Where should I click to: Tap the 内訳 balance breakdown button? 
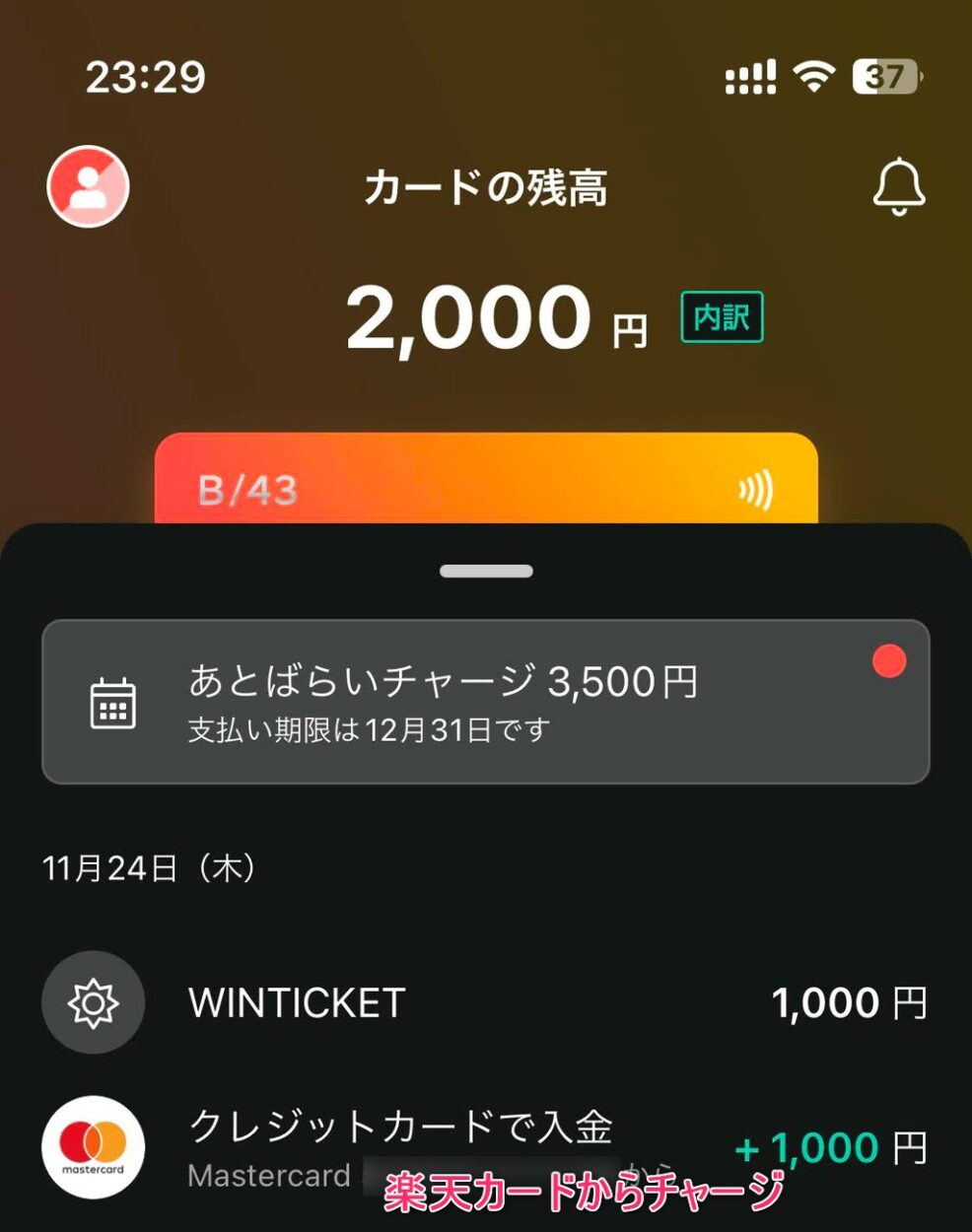(x=722, y=317)
